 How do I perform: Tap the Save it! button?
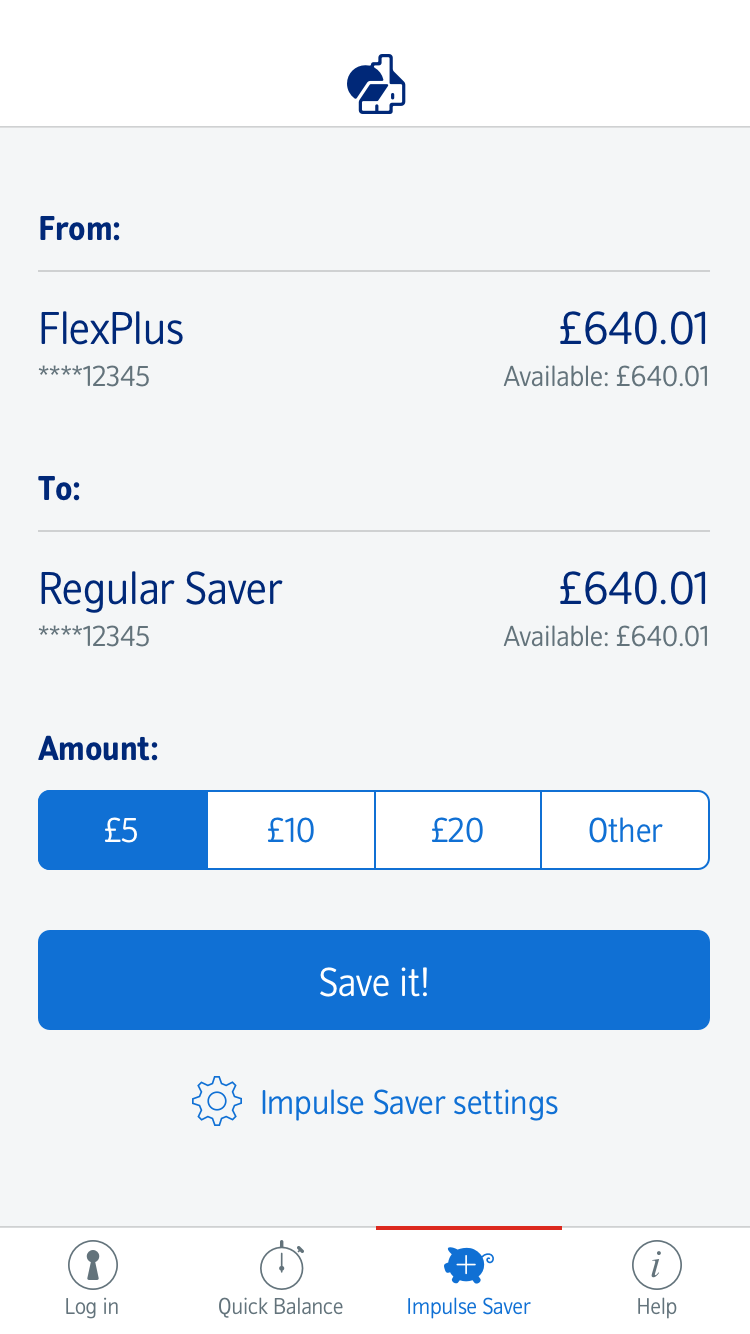click(374, 980)
